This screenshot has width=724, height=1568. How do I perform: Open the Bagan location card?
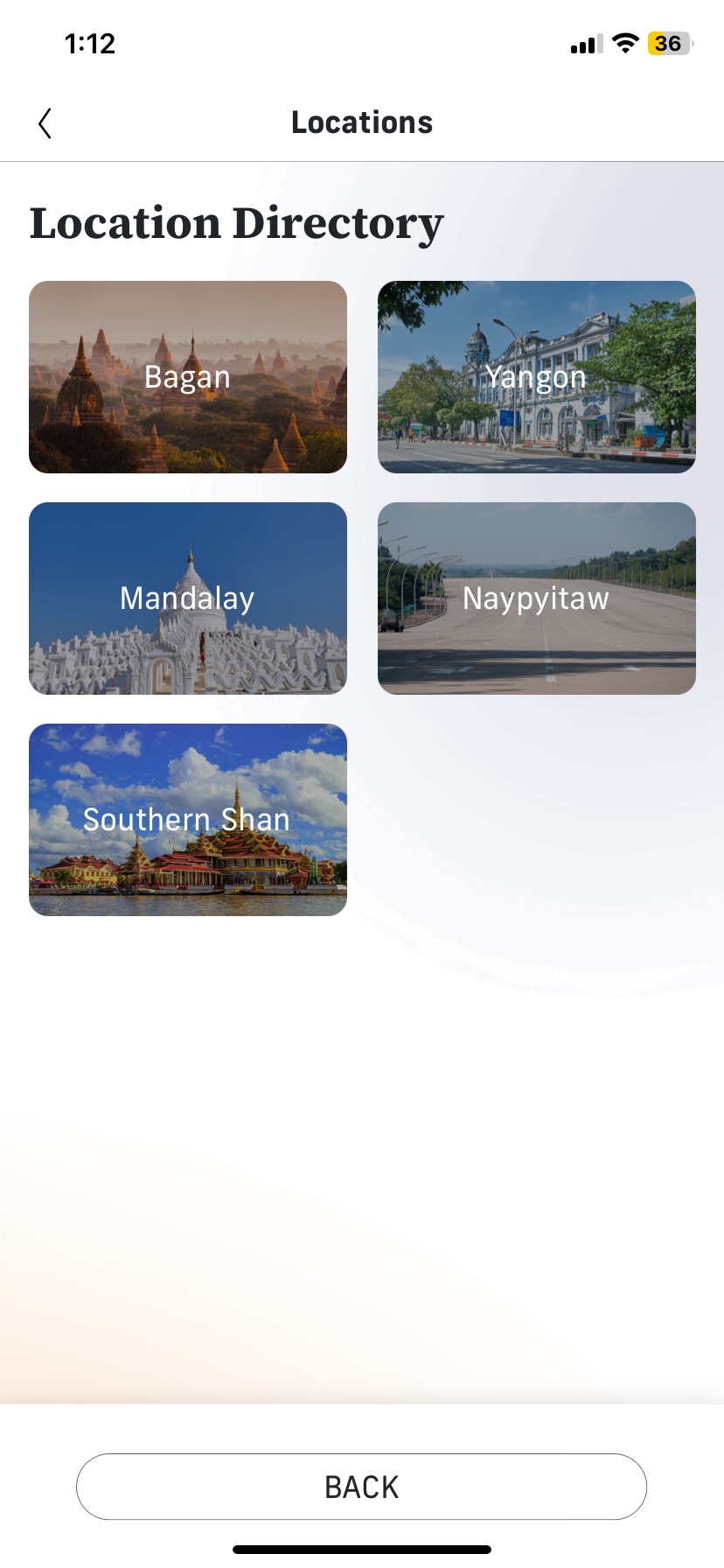pos(188,377)
